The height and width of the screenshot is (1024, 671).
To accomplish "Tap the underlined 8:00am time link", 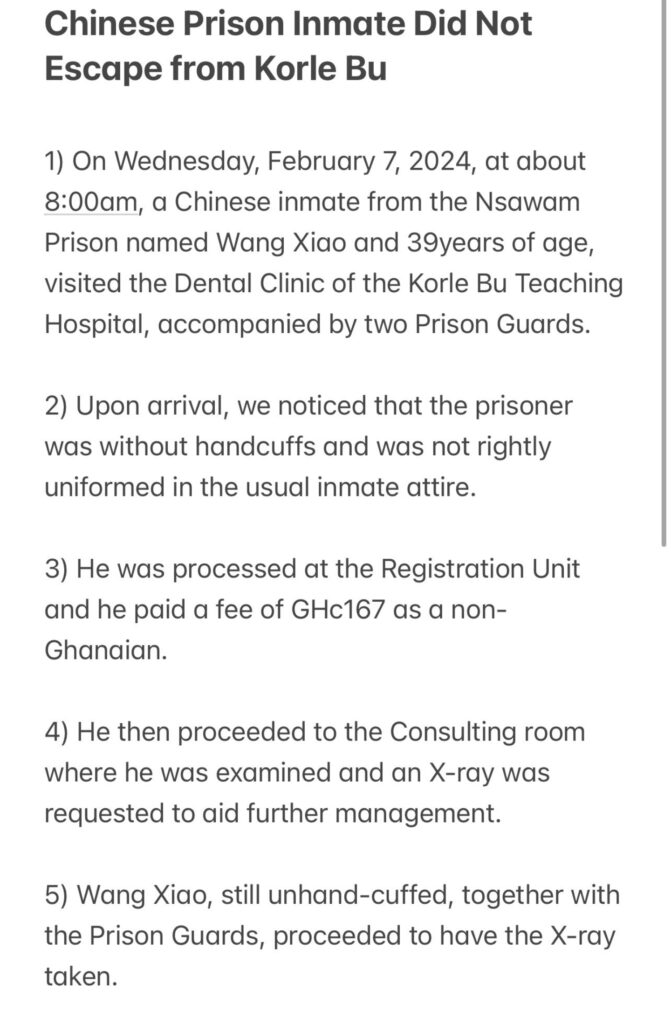I will (x=90, y=201).
